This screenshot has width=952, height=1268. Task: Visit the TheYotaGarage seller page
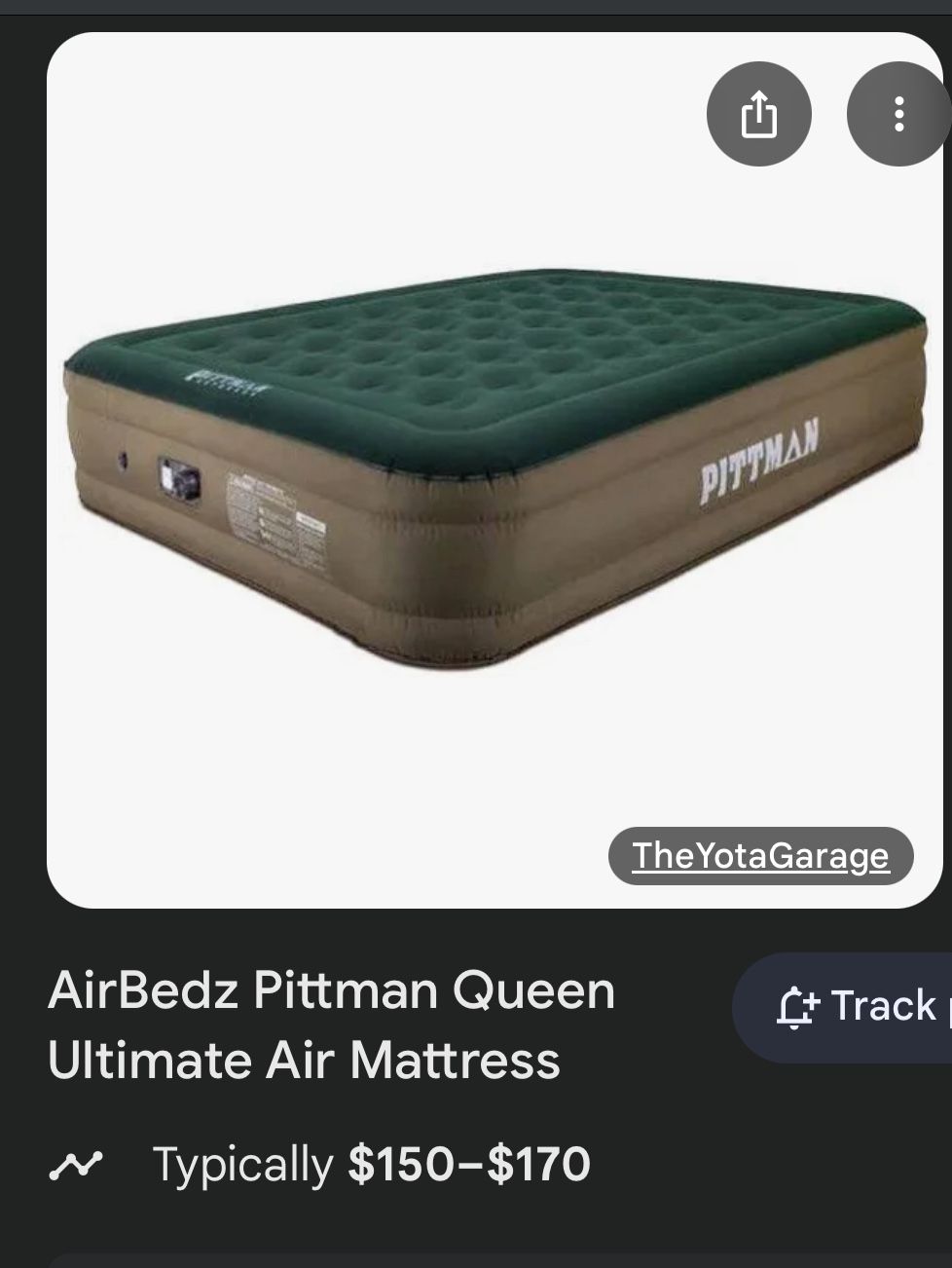(x=762, y=856)
